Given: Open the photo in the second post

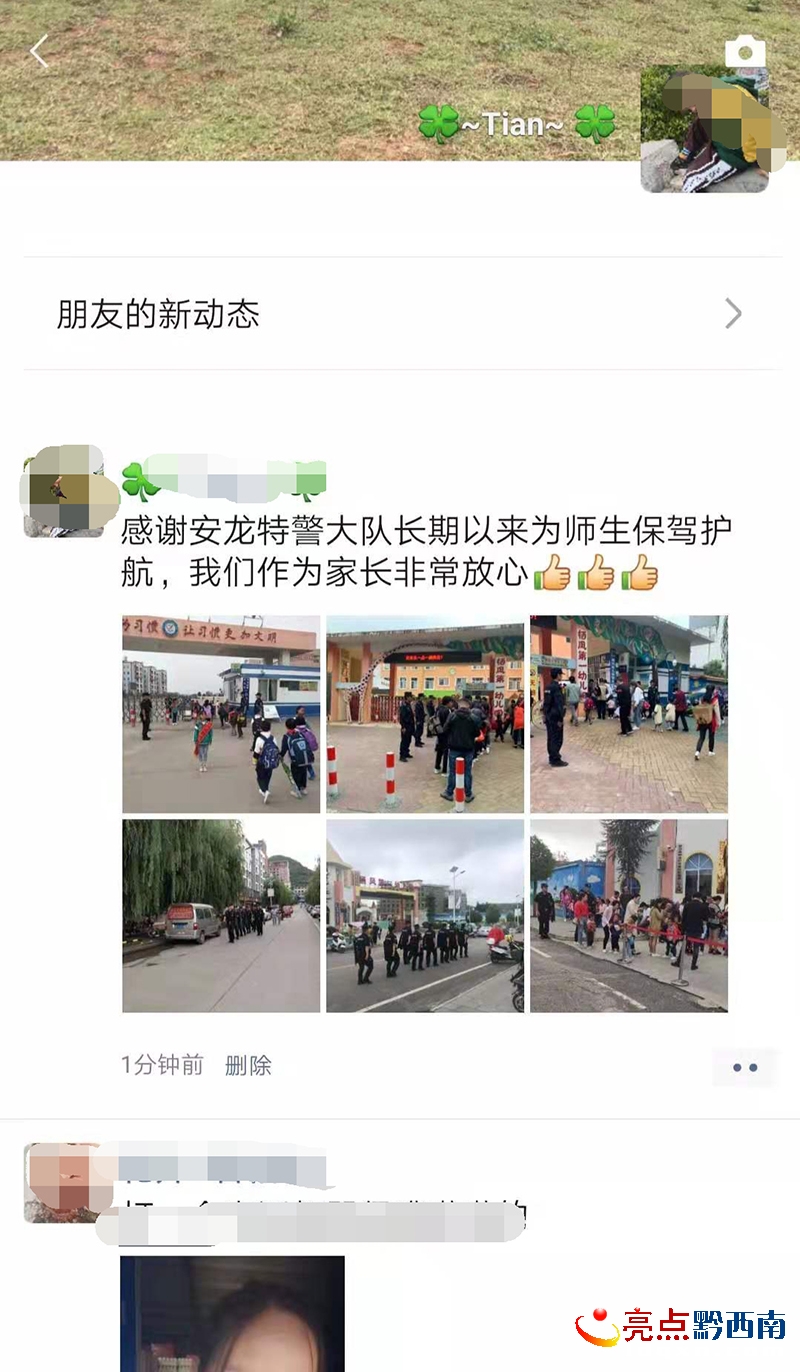Looking at the screenshot, I should pos(232,1314).
